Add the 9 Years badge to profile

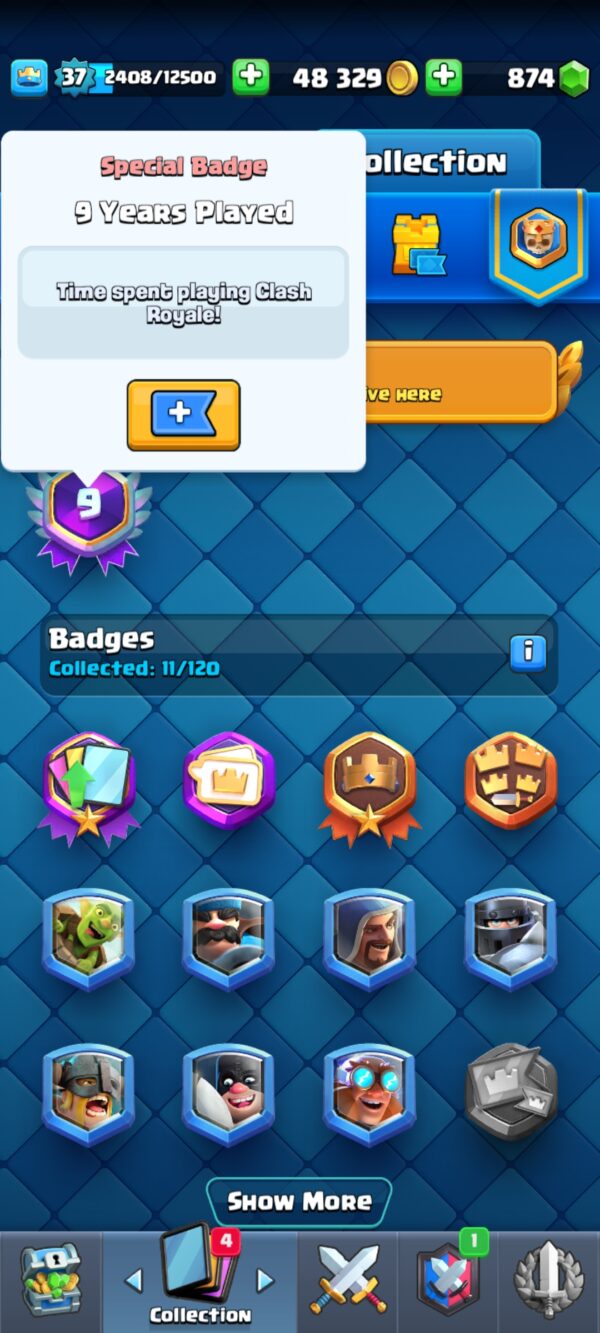click(183, 414)
